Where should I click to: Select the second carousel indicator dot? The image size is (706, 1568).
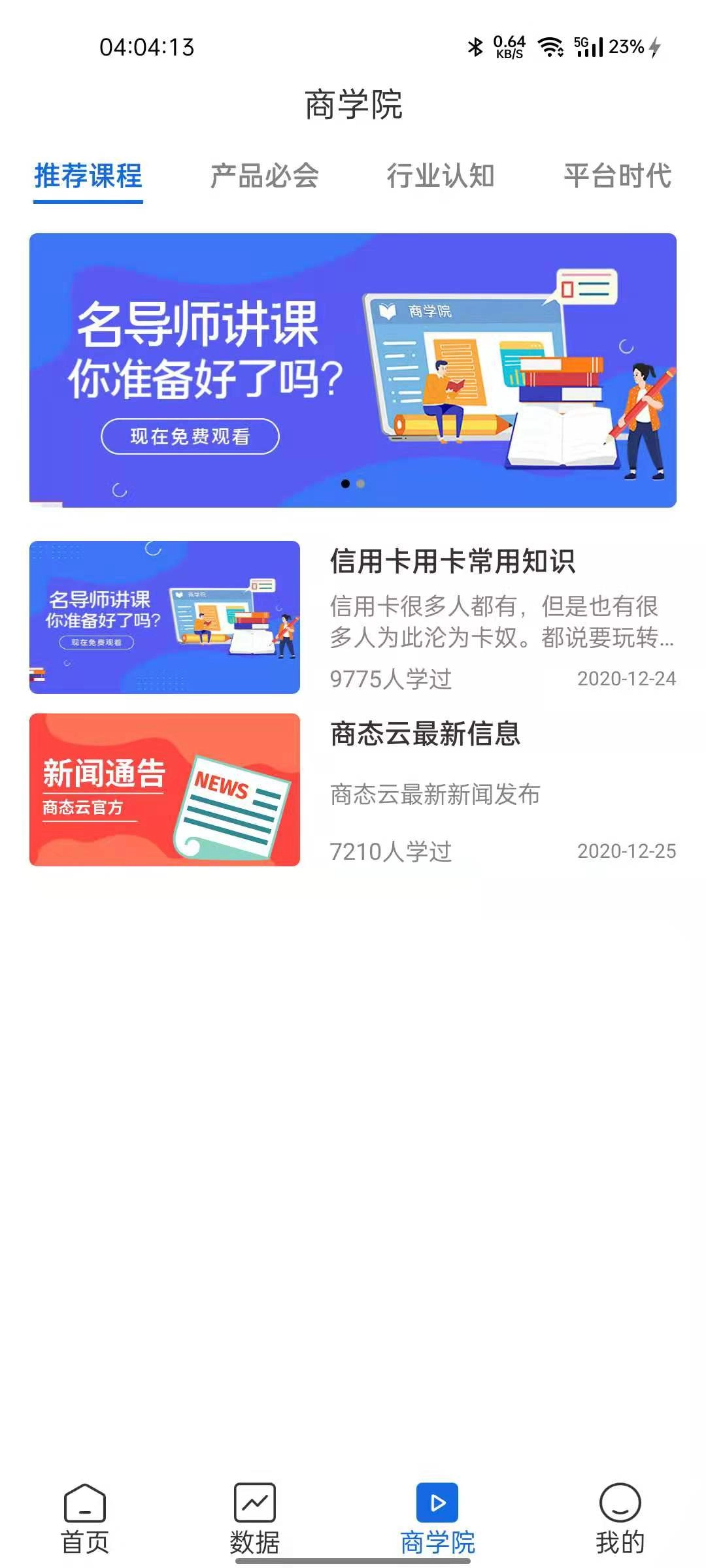pyautogui.click(x=360, y=485)
